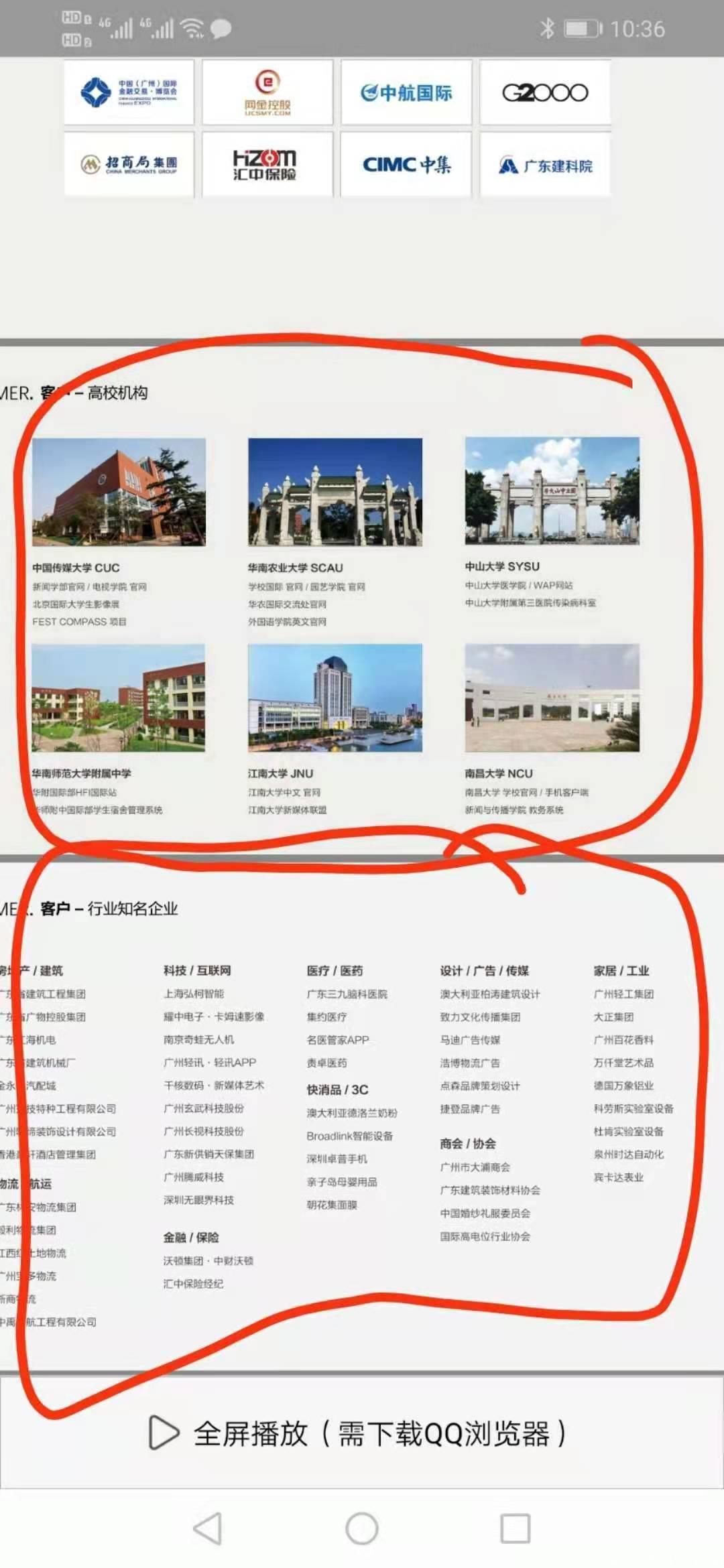
Task: Select the G2000 brand logo
Action: [544, 93]
